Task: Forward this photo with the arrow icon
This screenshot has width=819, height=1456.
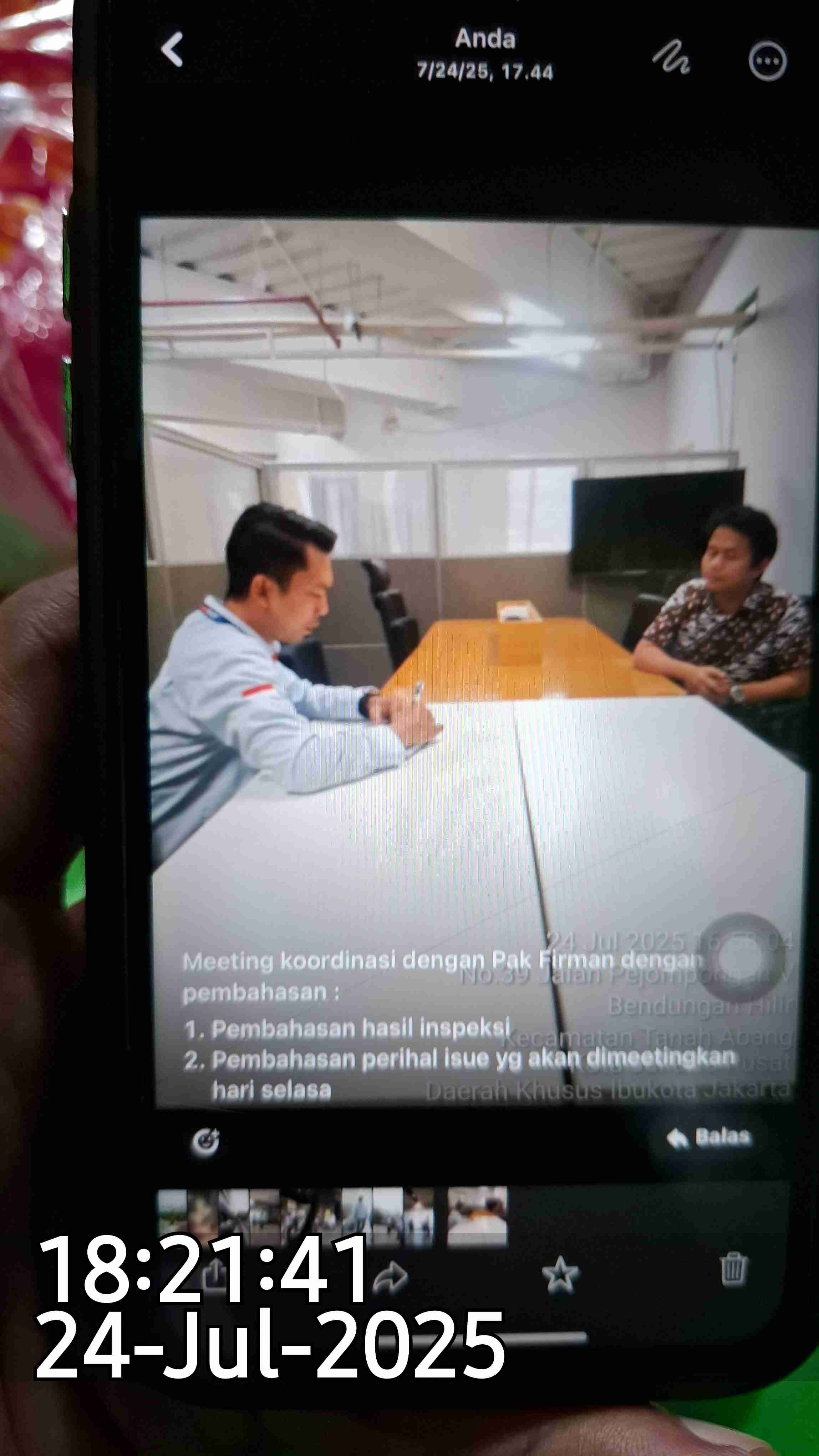Action: tap(390, 1277)
